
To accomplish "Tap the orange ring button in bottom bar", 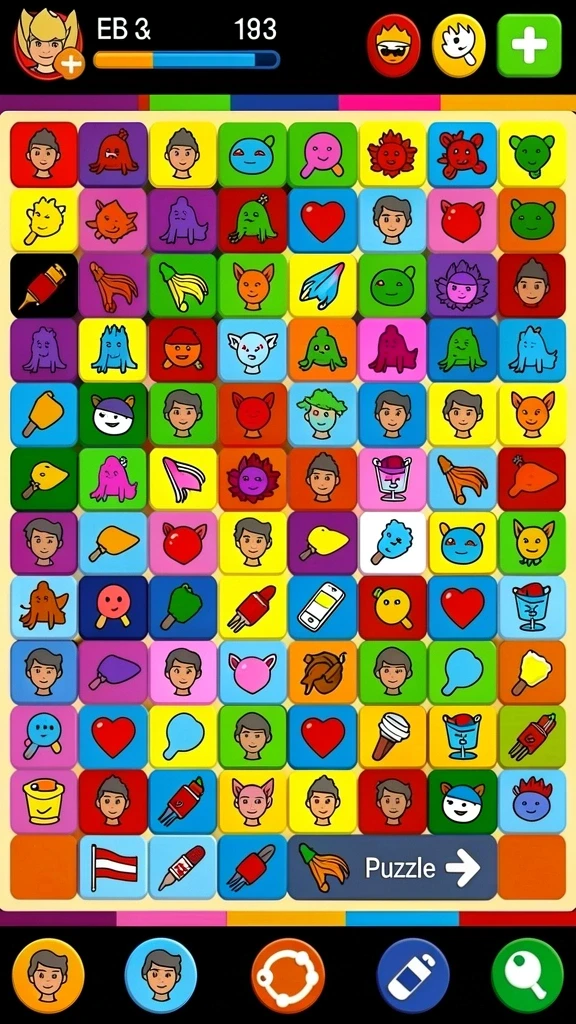I will (x=288, y=976).
